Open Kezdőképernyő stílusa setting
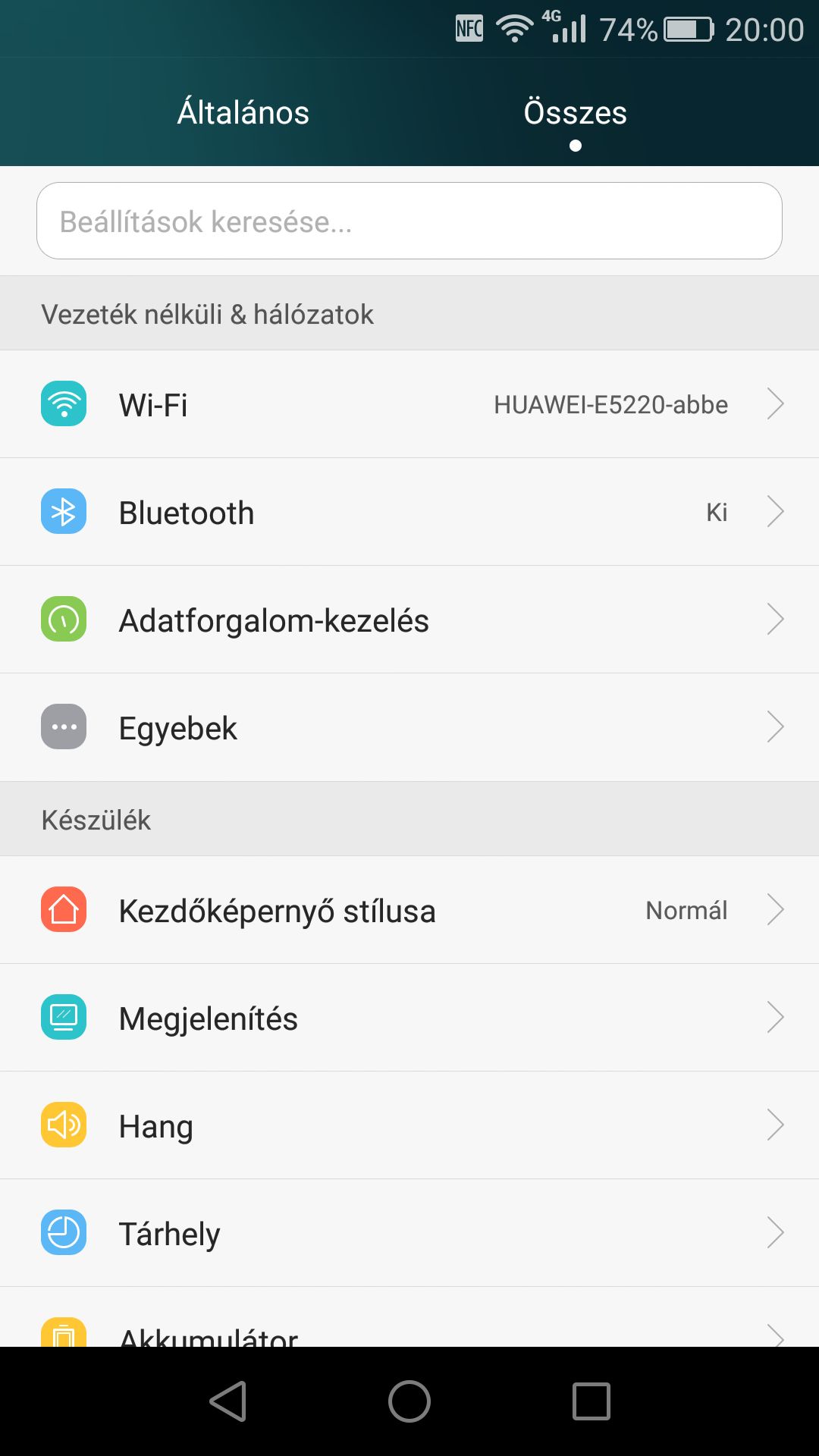Image resolution: width=819 pixels, height=1456 pixels. (x=409, y=910)
